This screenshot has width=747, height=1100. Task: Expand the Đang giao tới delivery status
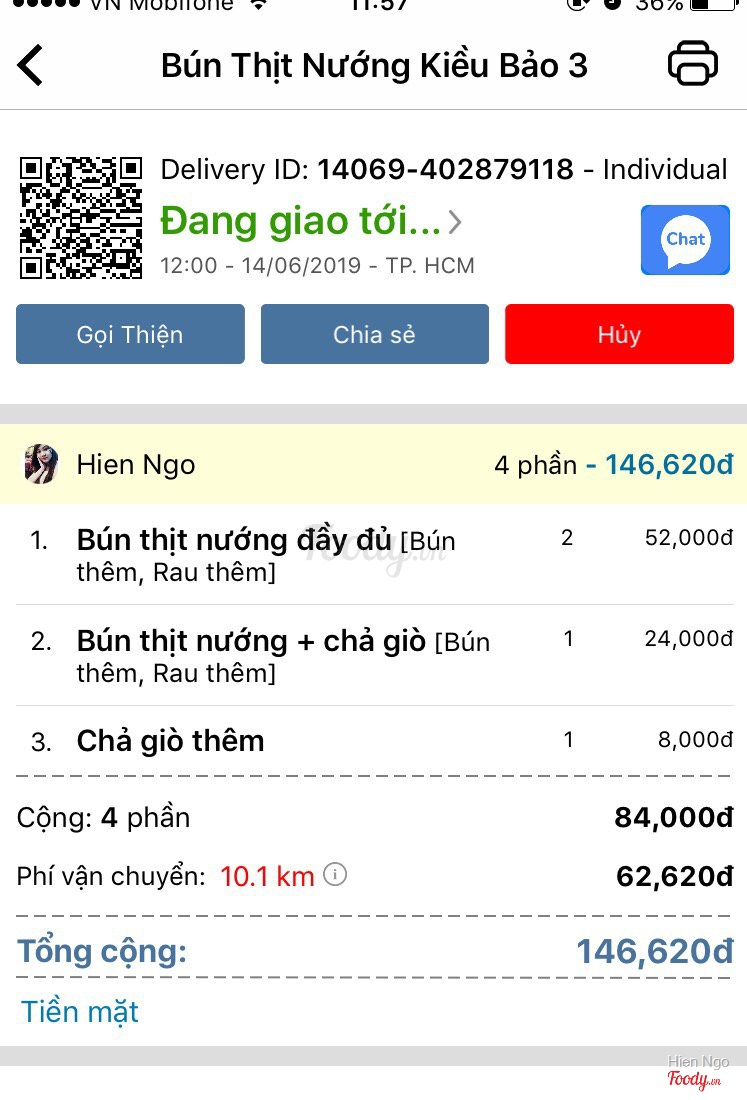point(311,221)
